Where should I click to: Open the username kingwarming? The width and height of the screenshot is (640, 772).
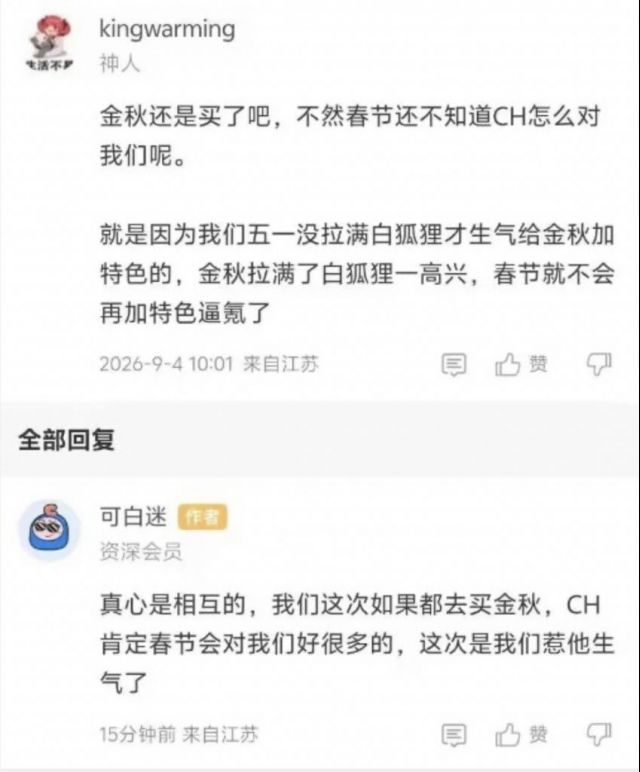167,29
